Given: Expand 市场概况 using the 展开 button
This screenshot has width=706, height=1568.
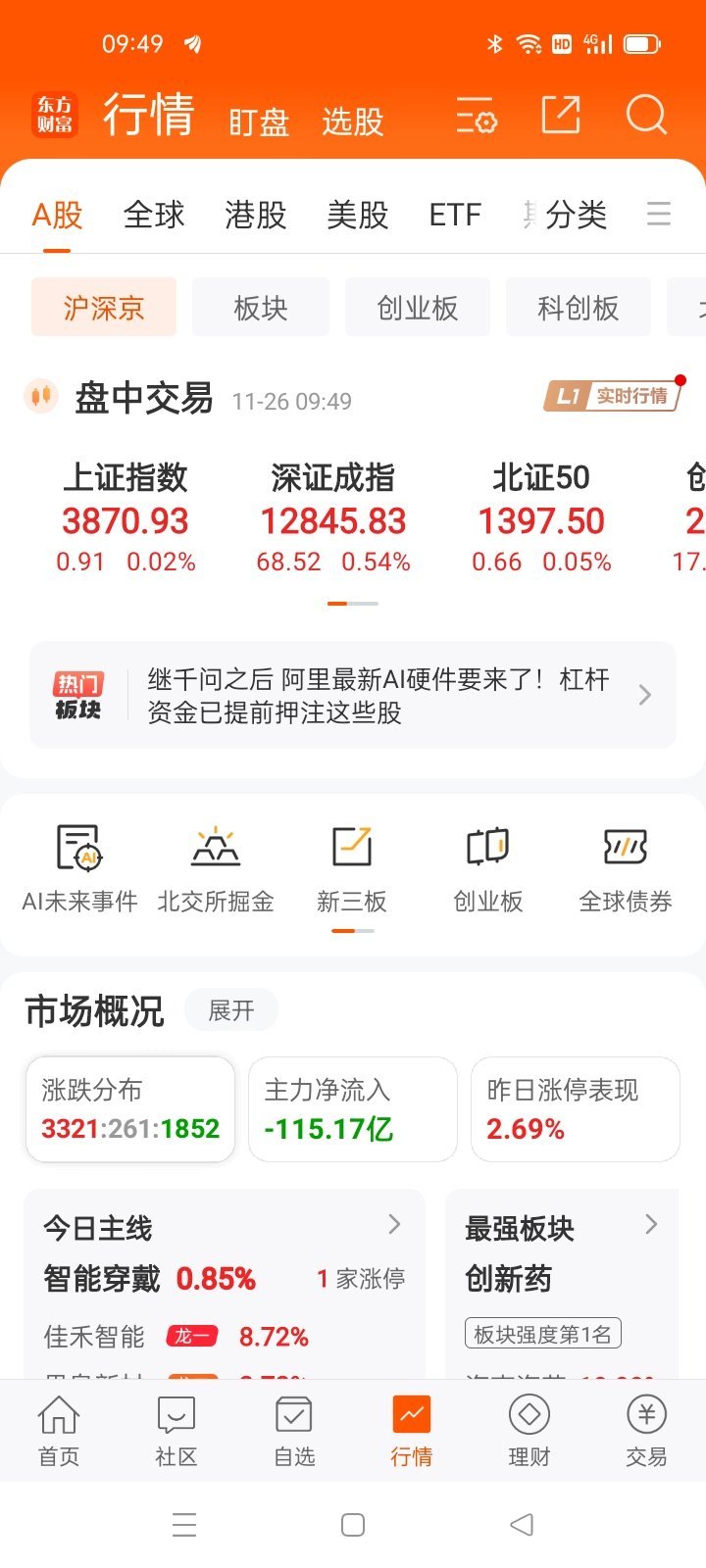Looking at the screenshot, I should pyautogui.click(x=231, y=1009).
